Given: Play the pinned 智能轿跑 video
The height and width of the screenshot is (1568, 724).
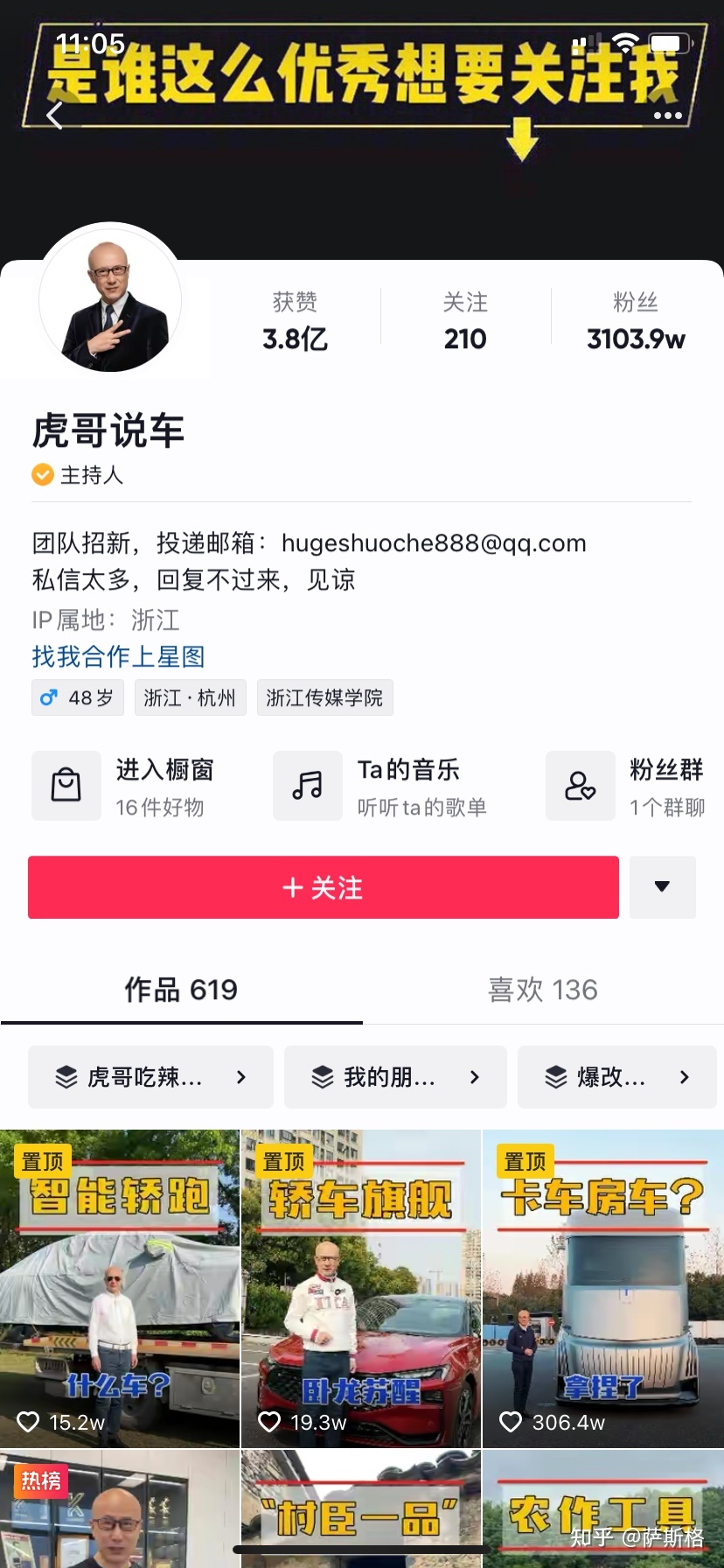Looking at the screenshot, I should click(x=120, y=1288).
